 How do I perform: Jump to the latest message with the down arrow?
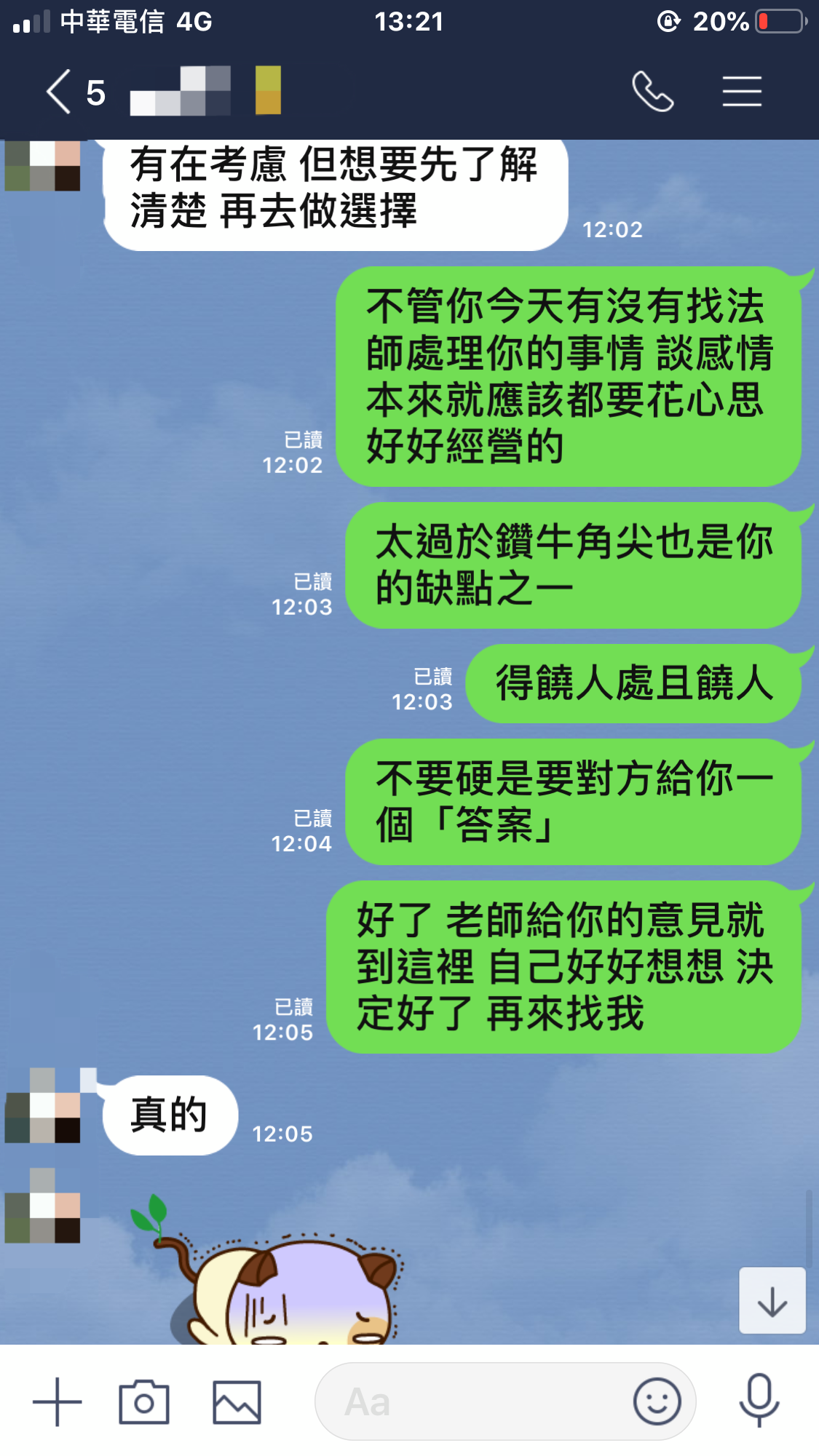772,1301
